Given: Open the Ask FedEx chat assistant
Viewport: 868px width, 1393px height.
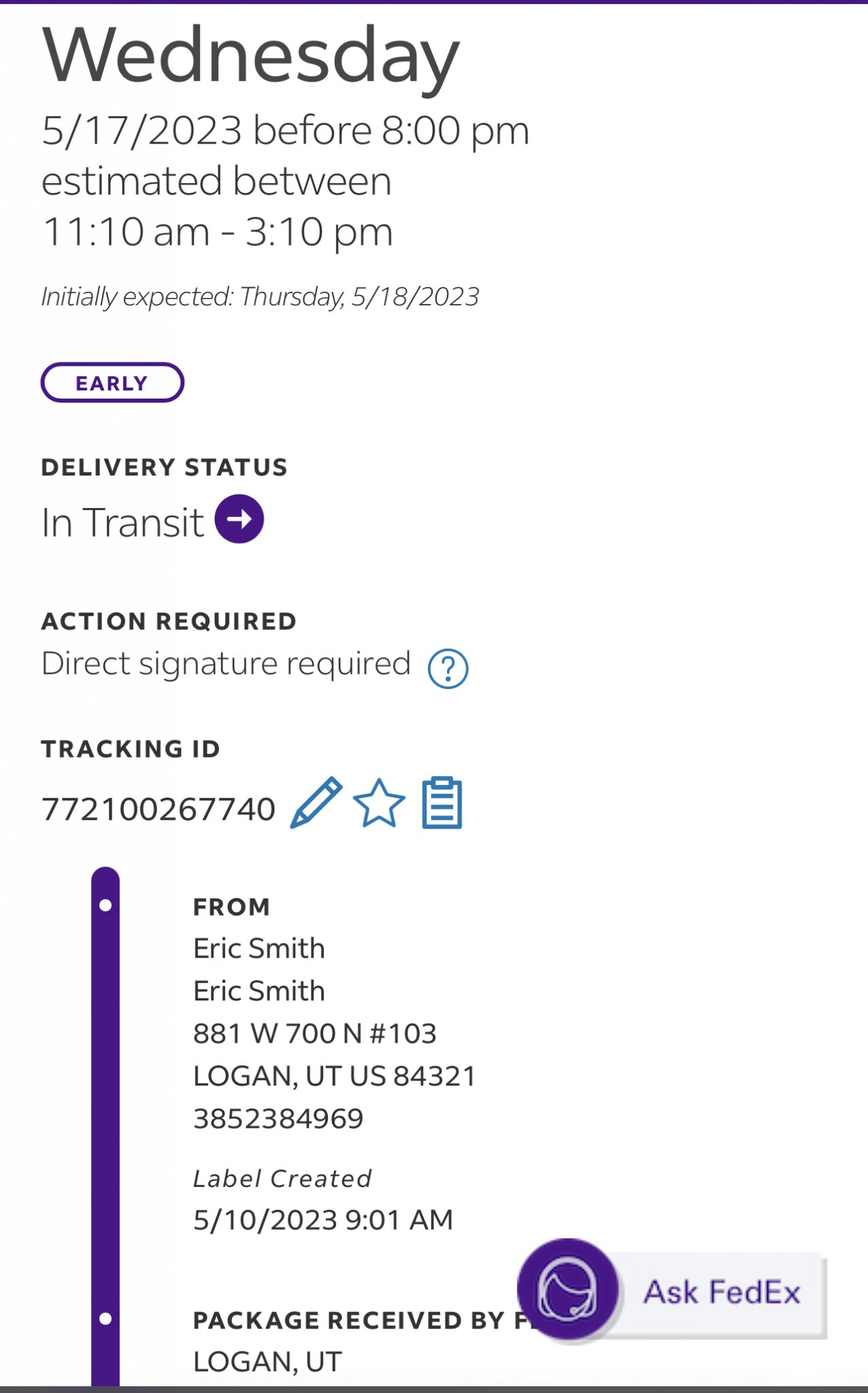Looking at the screenshot, I should 672,1291.
